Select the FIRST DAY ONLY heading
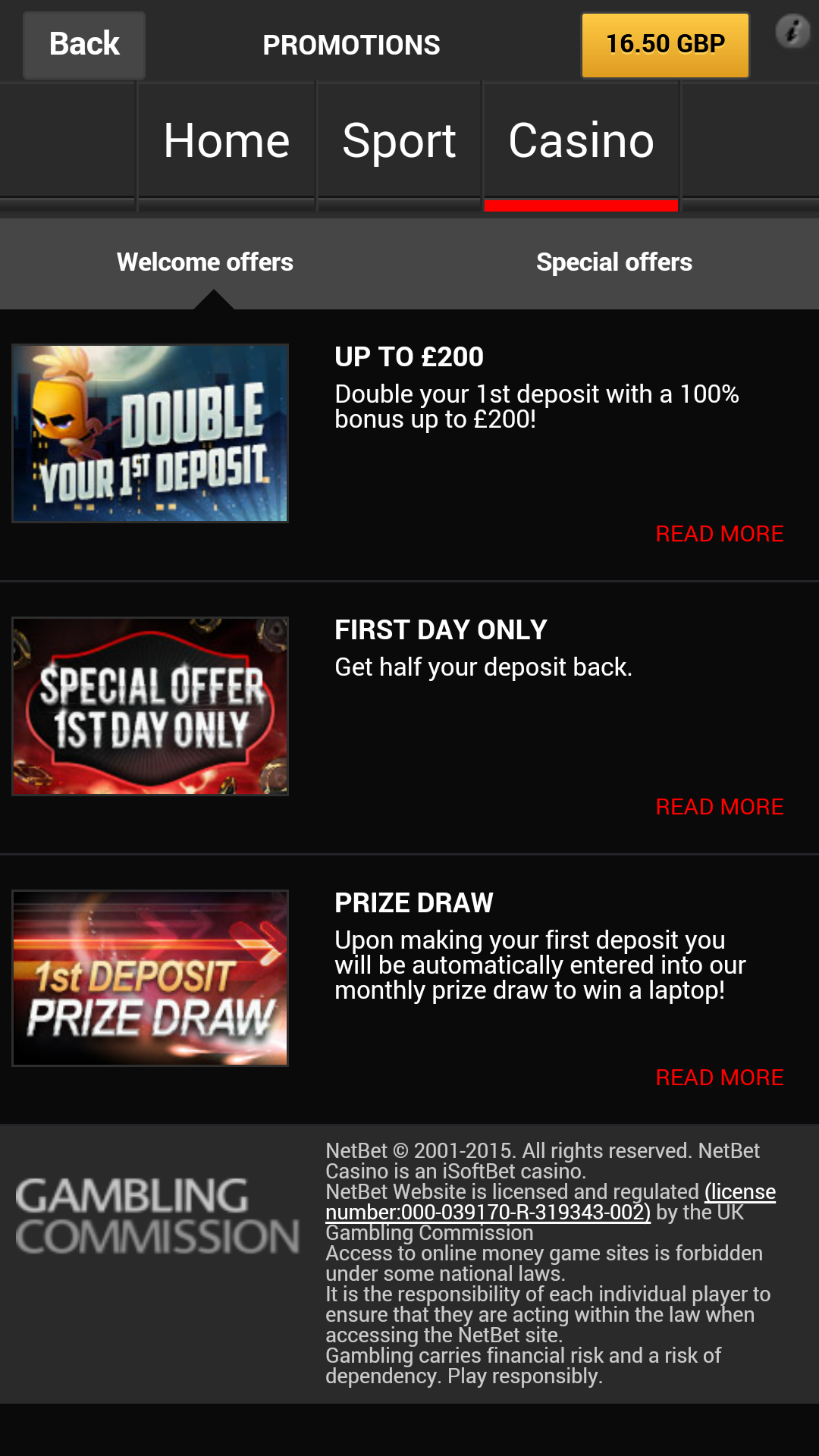Screen dimensions: 819x1456 (x=441, y=629)
